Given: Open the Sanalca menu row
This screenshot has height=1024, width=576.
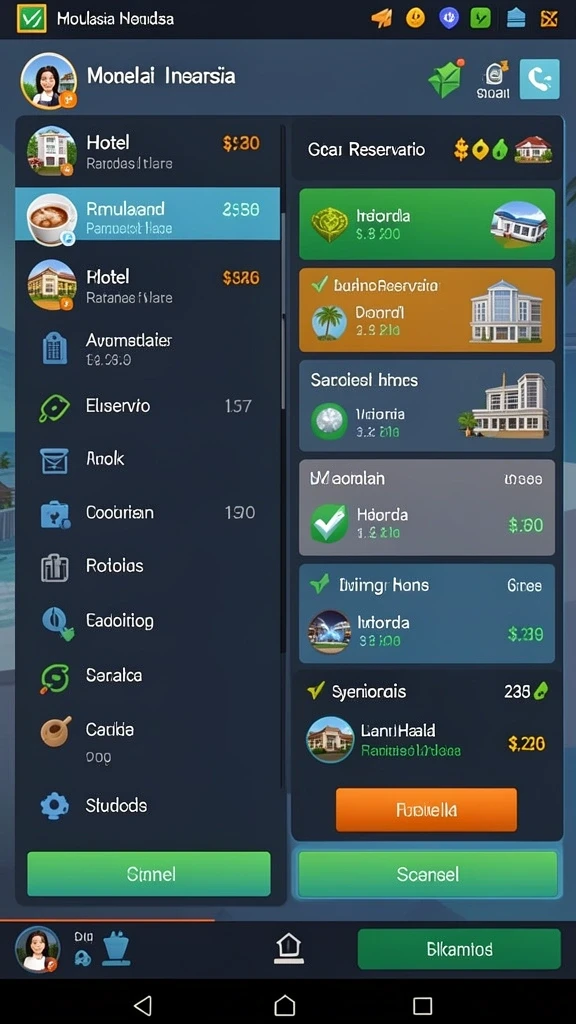Looking at the screenshot, I should 148,676.
